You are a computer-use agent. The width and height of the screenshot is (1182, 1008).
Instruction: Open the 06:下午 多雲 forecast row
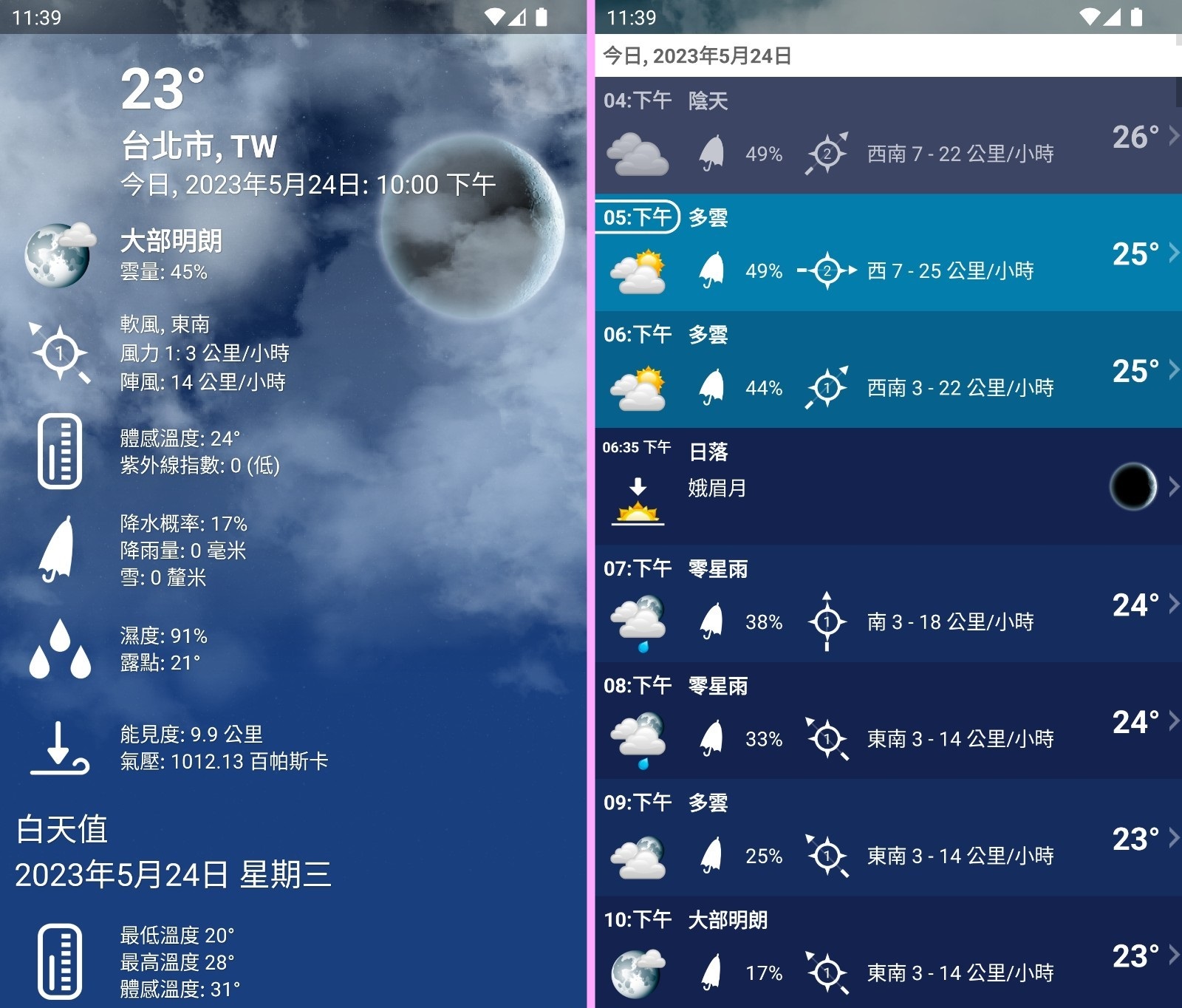[886, 370]
